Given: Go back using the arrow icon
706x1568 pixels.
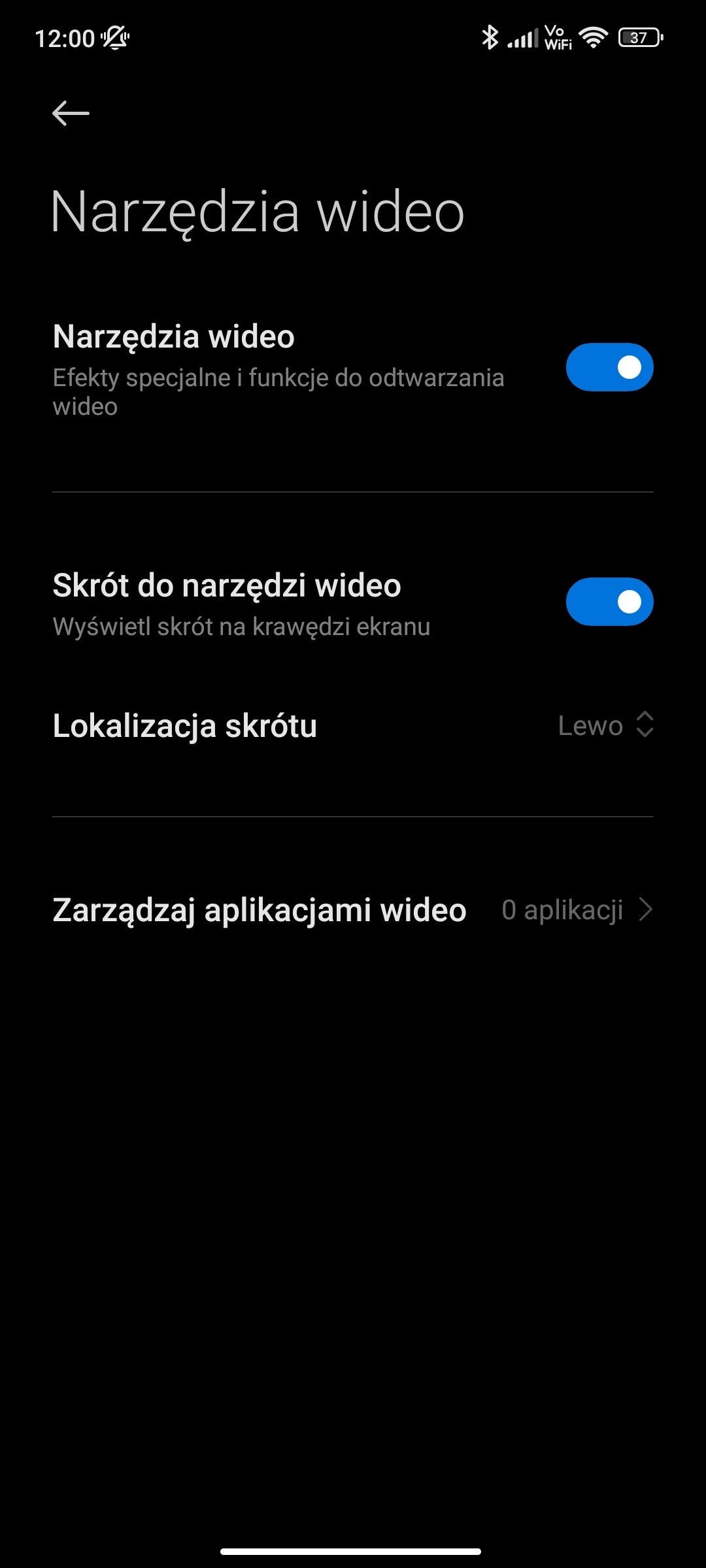Looking at the screenshot, I should tap(71, 113).
